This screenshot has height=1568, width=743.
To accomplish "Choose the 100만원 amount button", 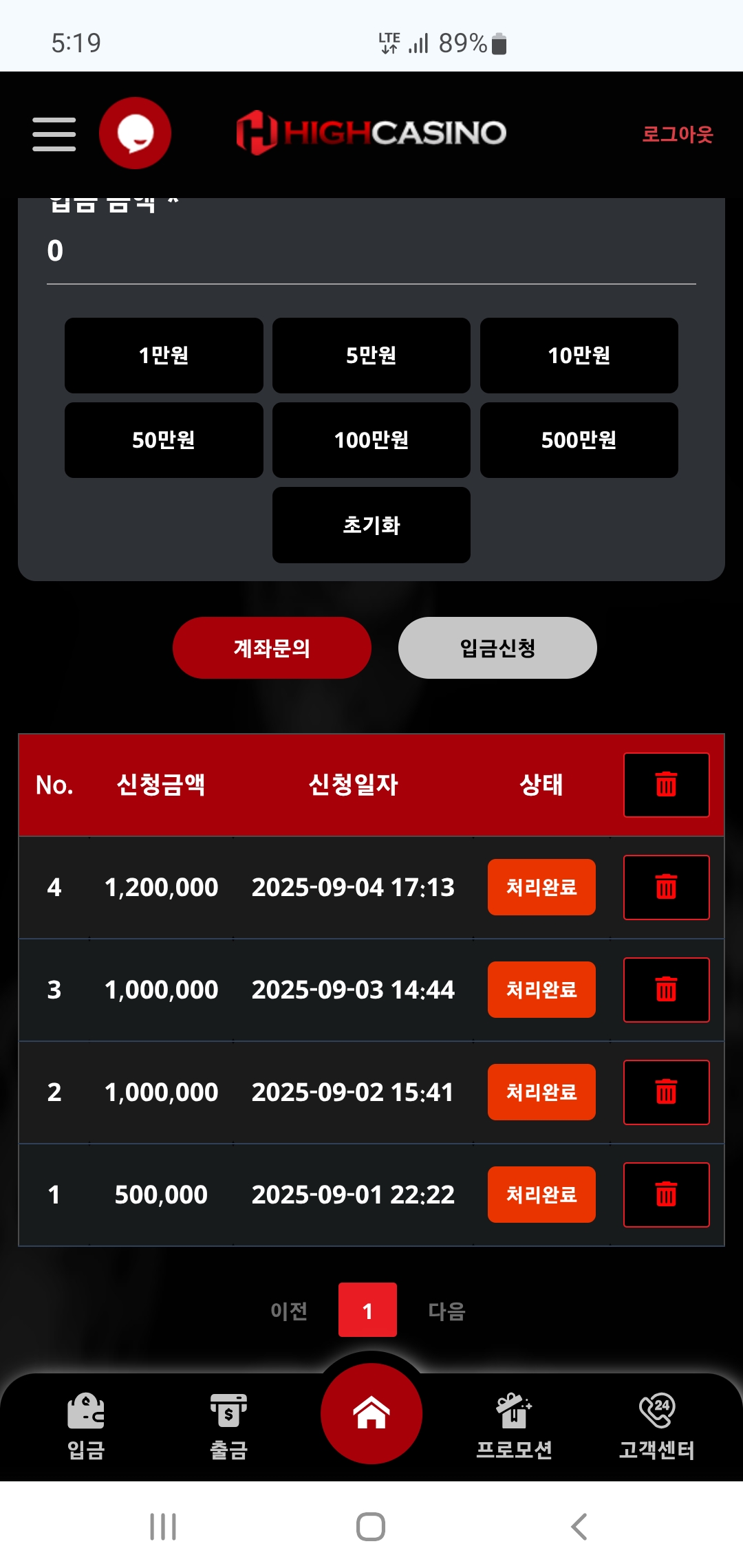I will tap(371, 440).
